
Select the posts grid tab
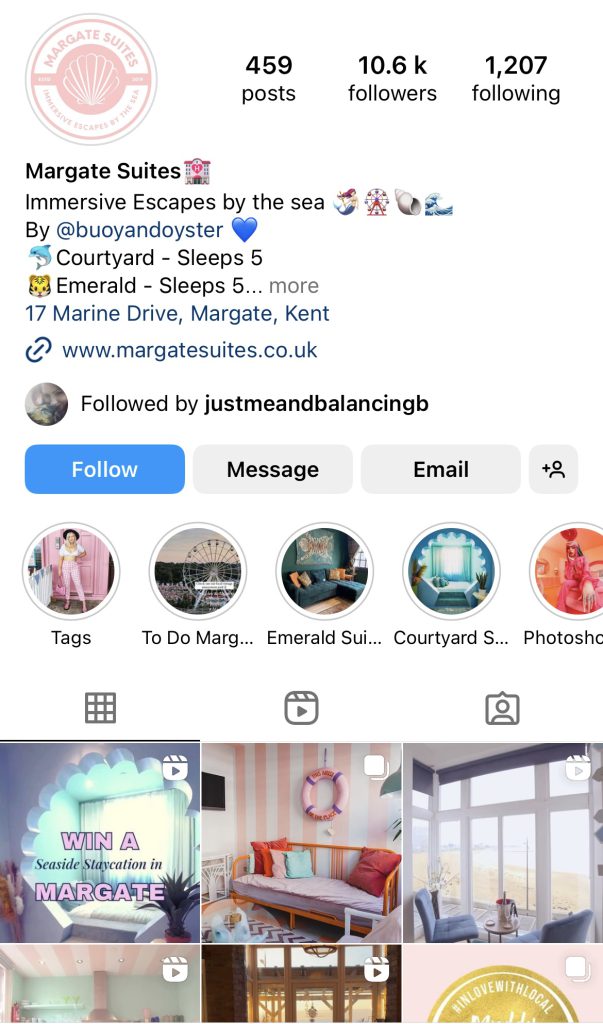click(100, 708)
